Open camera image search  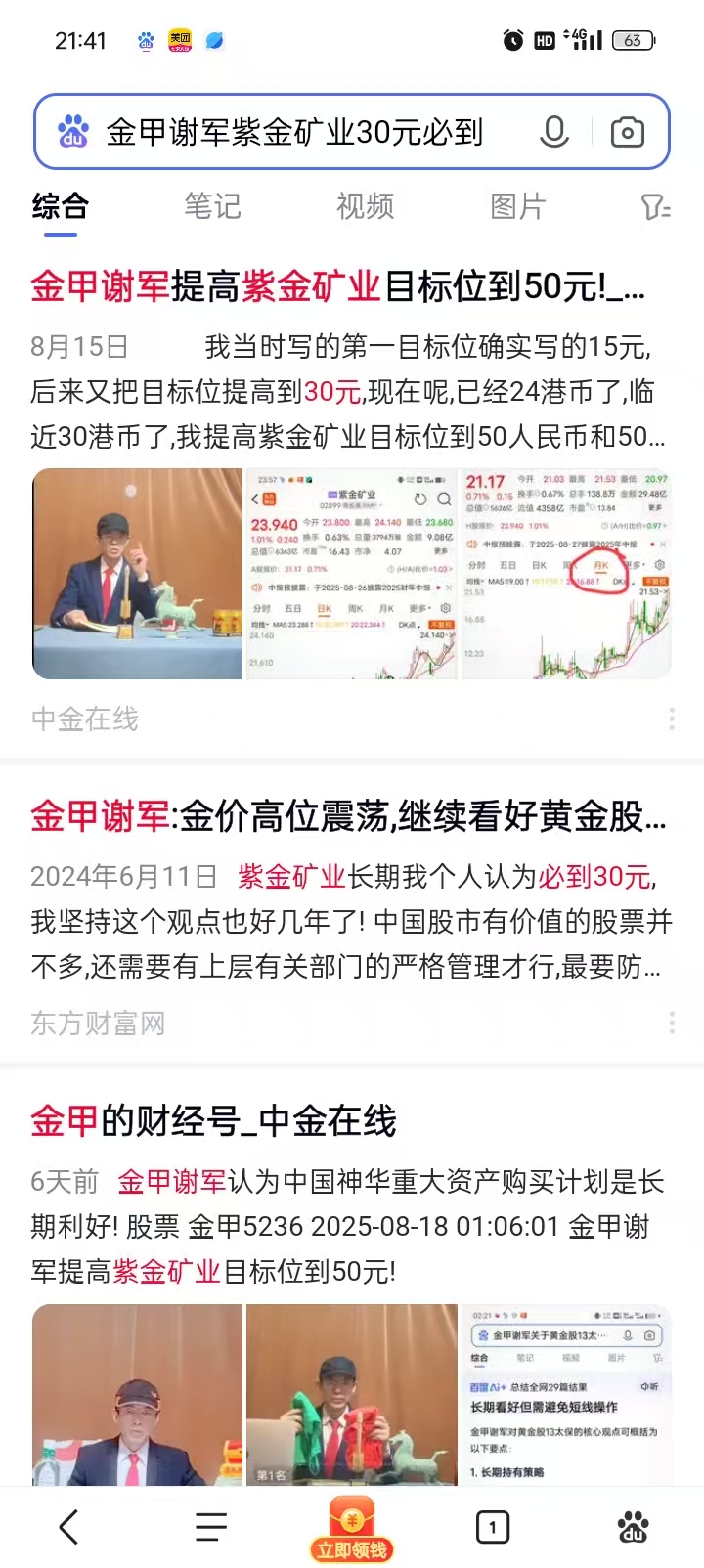[627, 132]
